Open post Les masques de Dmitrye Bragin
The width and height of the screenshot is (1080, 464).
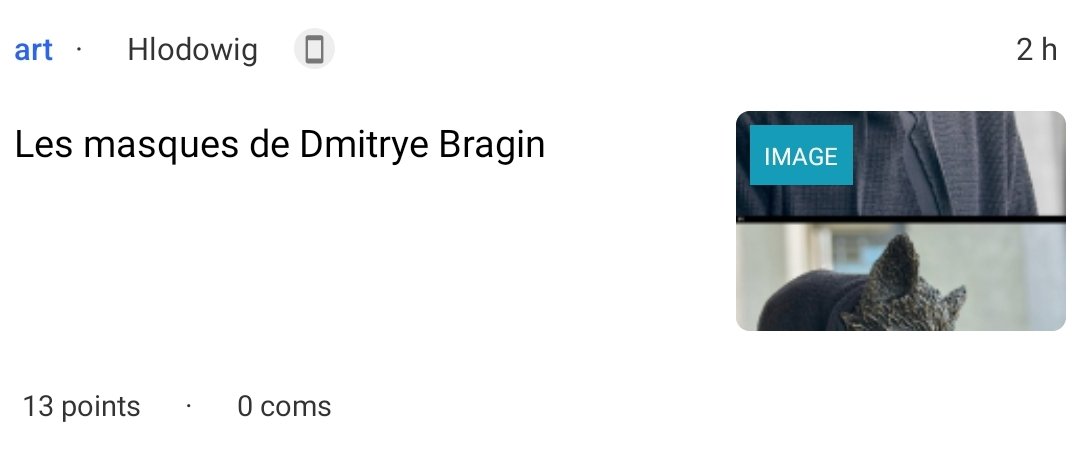click(x=280, y=146)
